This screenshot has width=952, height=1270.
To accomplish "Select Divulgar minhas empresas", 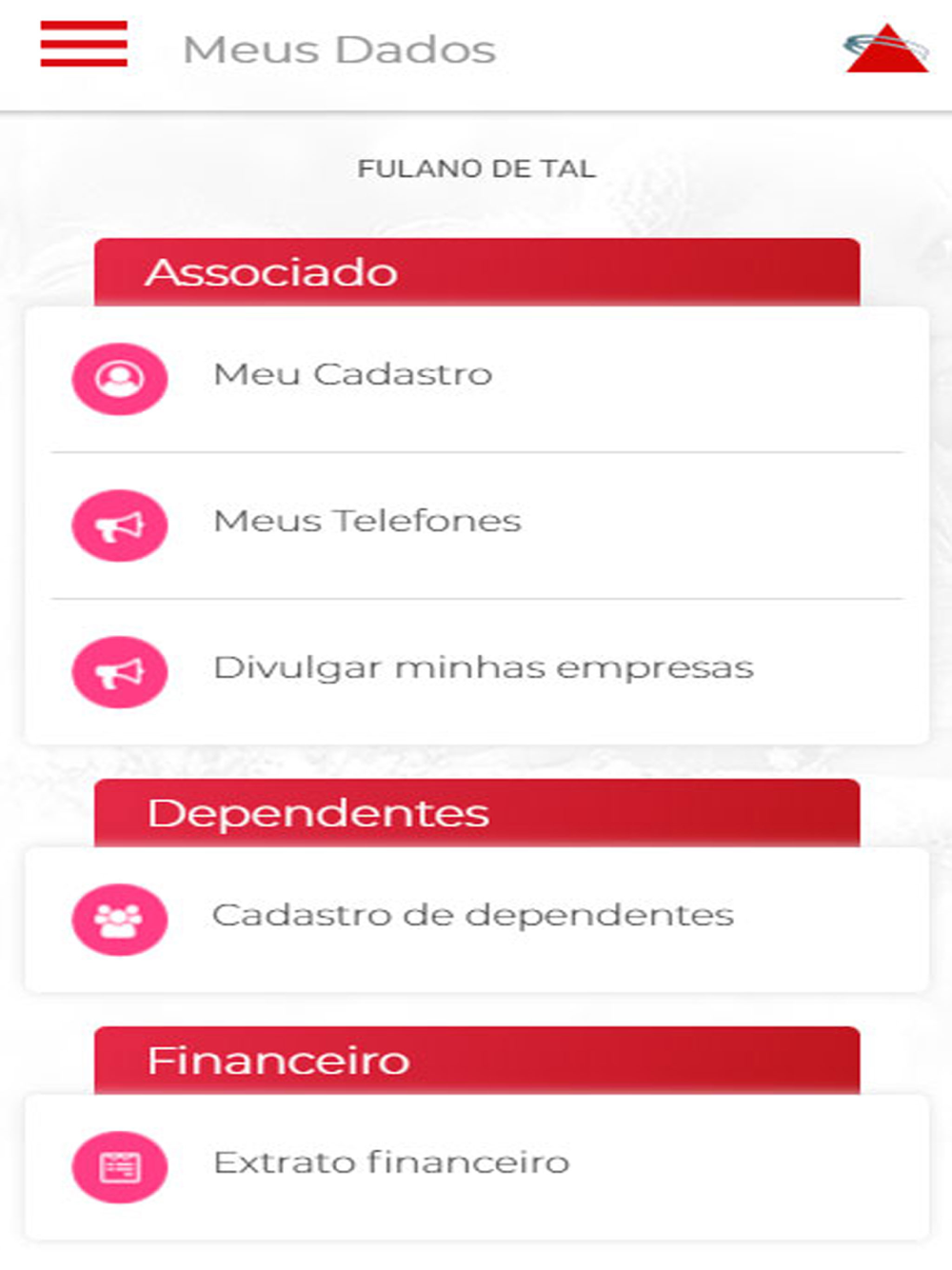I will (x=483, y=668).
